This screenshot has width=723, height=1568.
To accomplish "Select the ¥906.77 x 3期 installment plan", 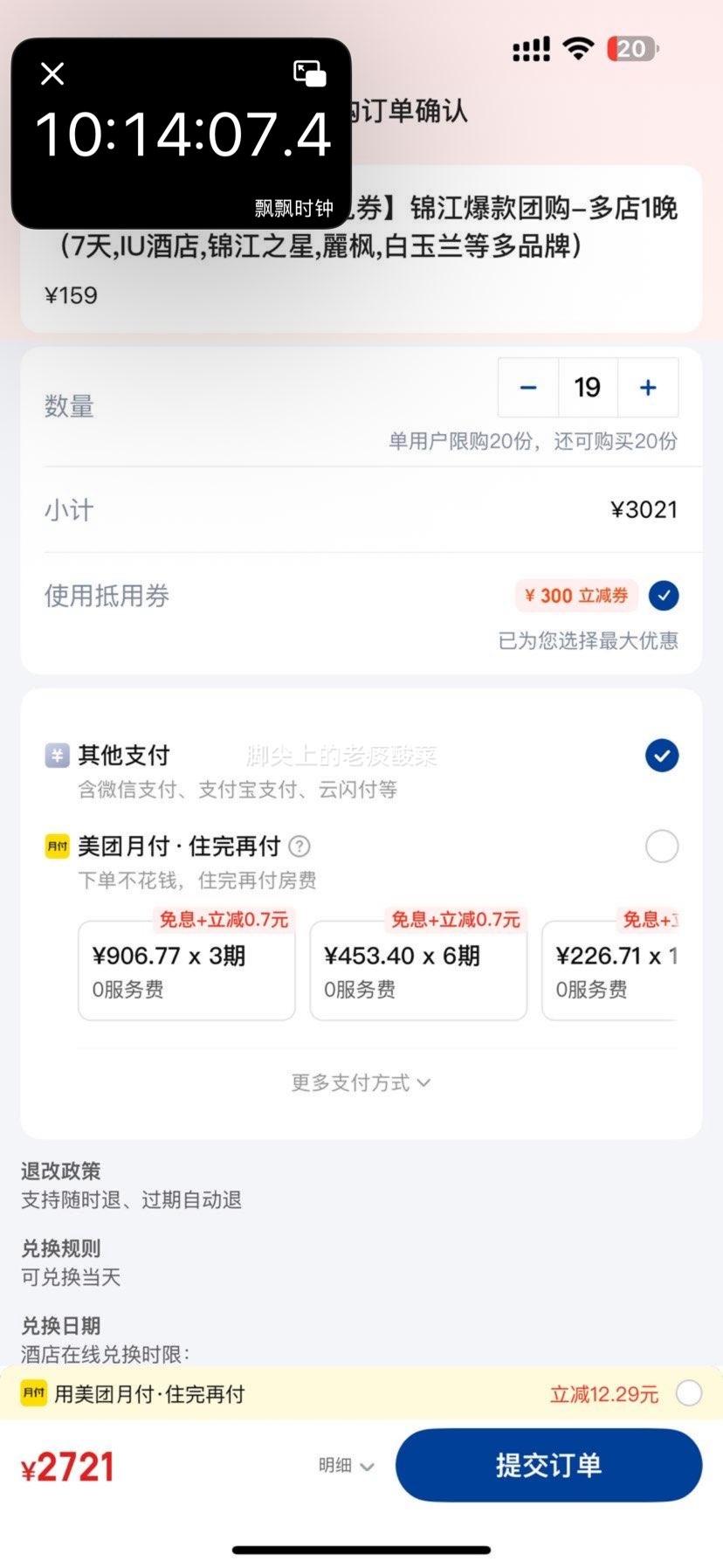I will [x=186, y=970].
